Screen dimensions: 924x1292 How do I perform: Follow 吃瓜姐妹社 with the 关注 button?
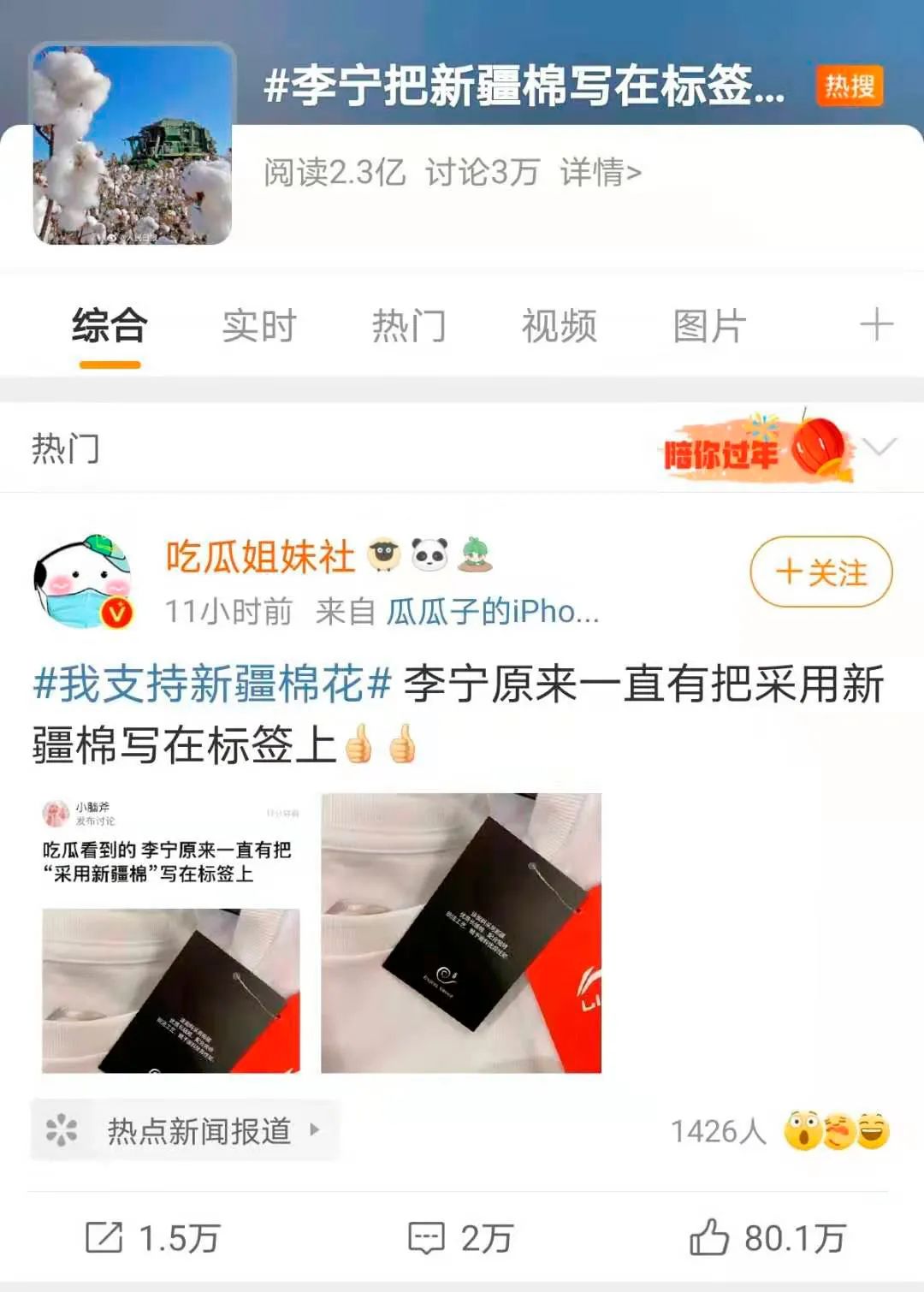[820, 572]
